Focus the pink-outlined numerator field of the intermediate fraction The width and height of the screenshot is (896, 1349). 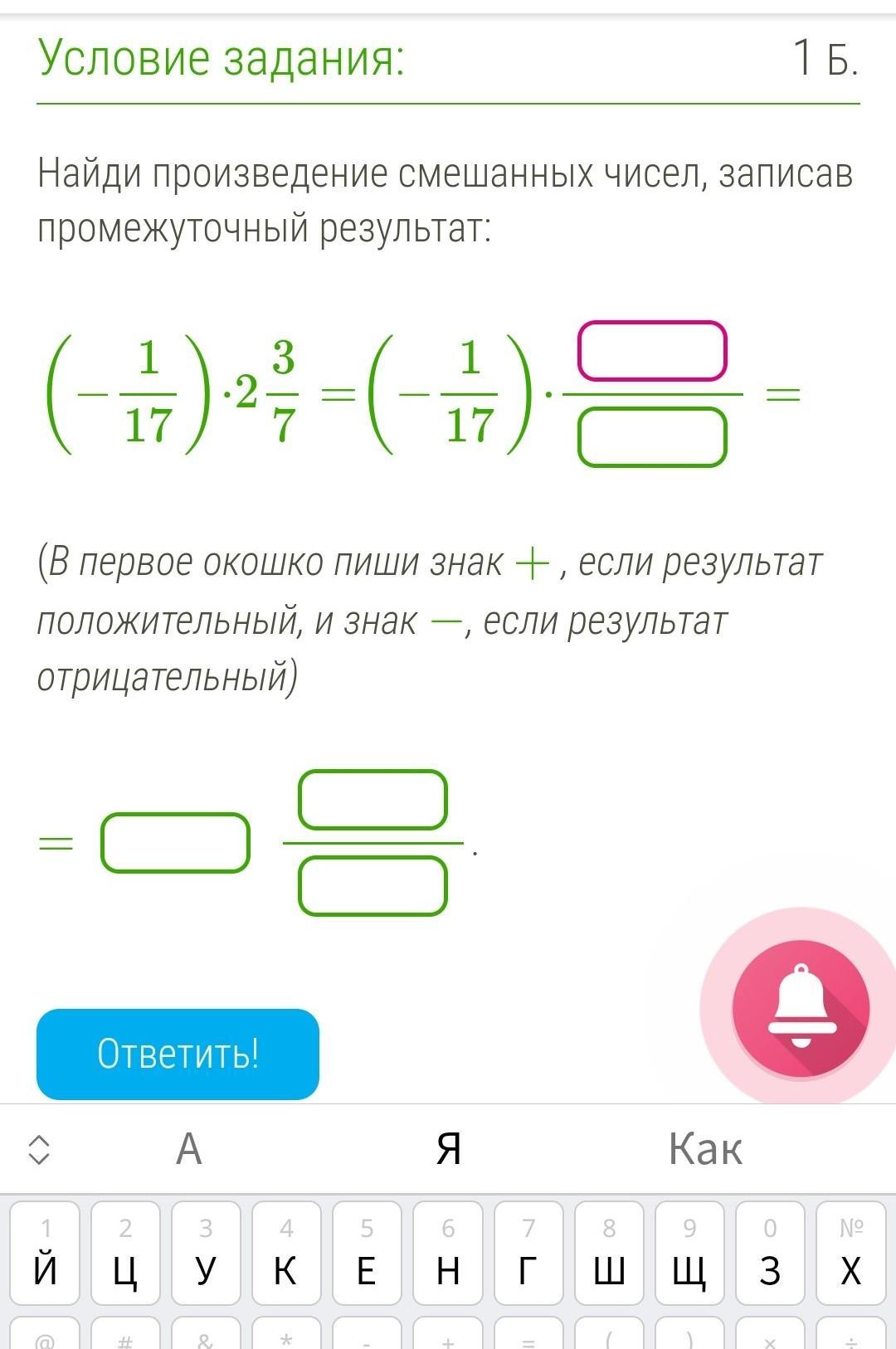click(x=652, y=352)
